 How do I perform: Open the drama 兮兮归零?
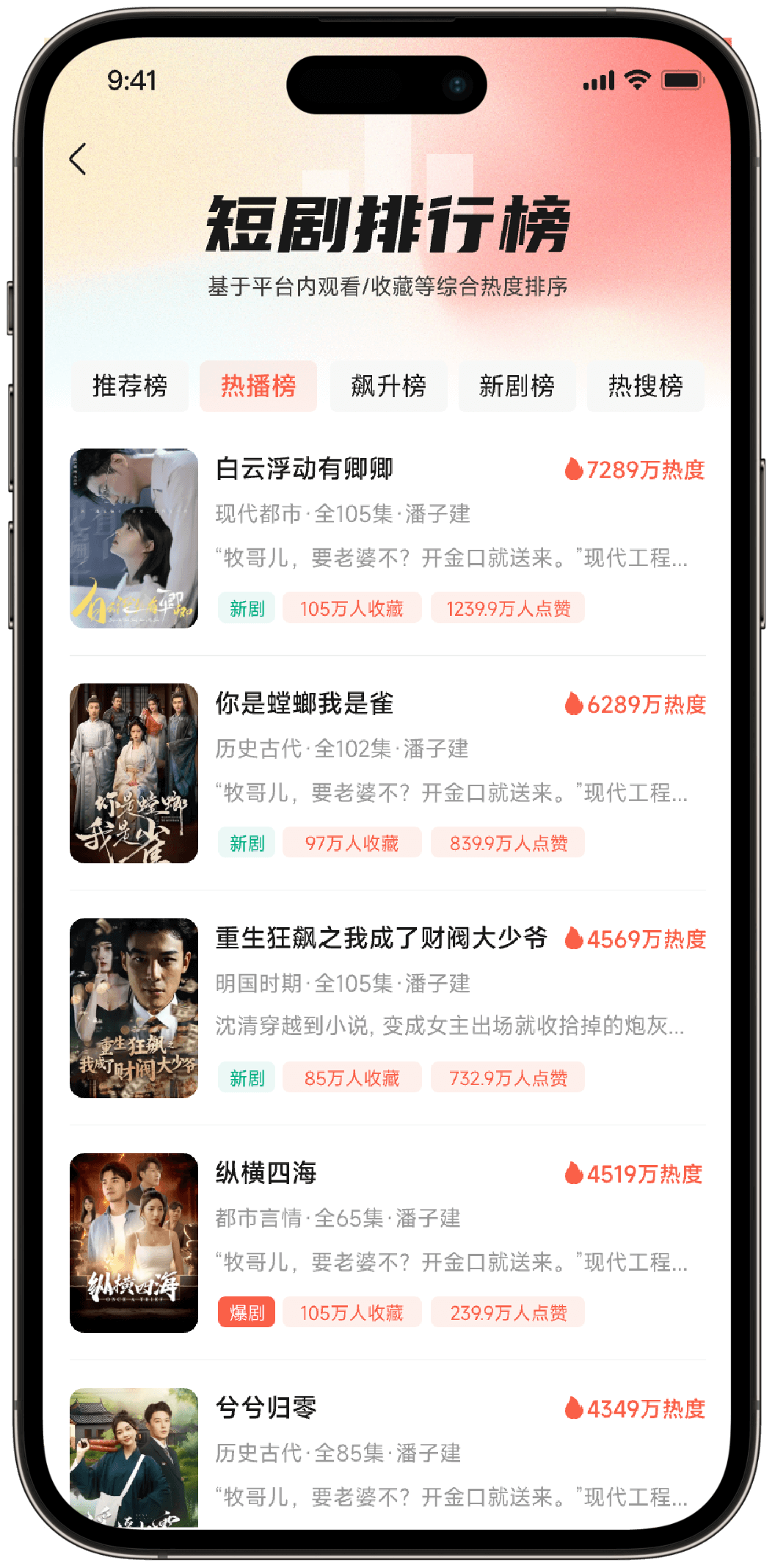point(266,1409)
